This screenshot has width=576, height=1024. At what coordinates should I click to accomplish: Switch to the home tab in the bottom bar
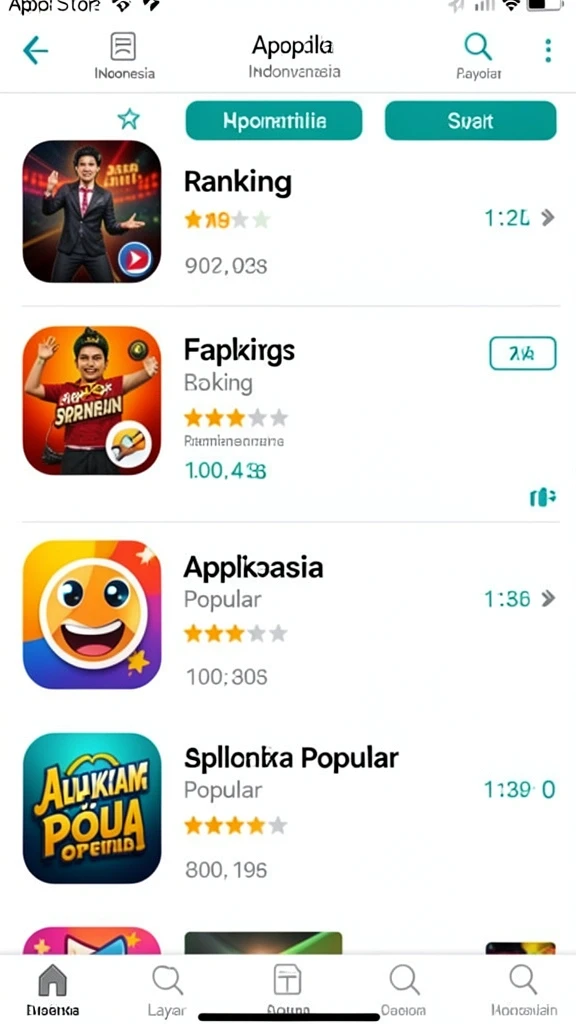53,990
